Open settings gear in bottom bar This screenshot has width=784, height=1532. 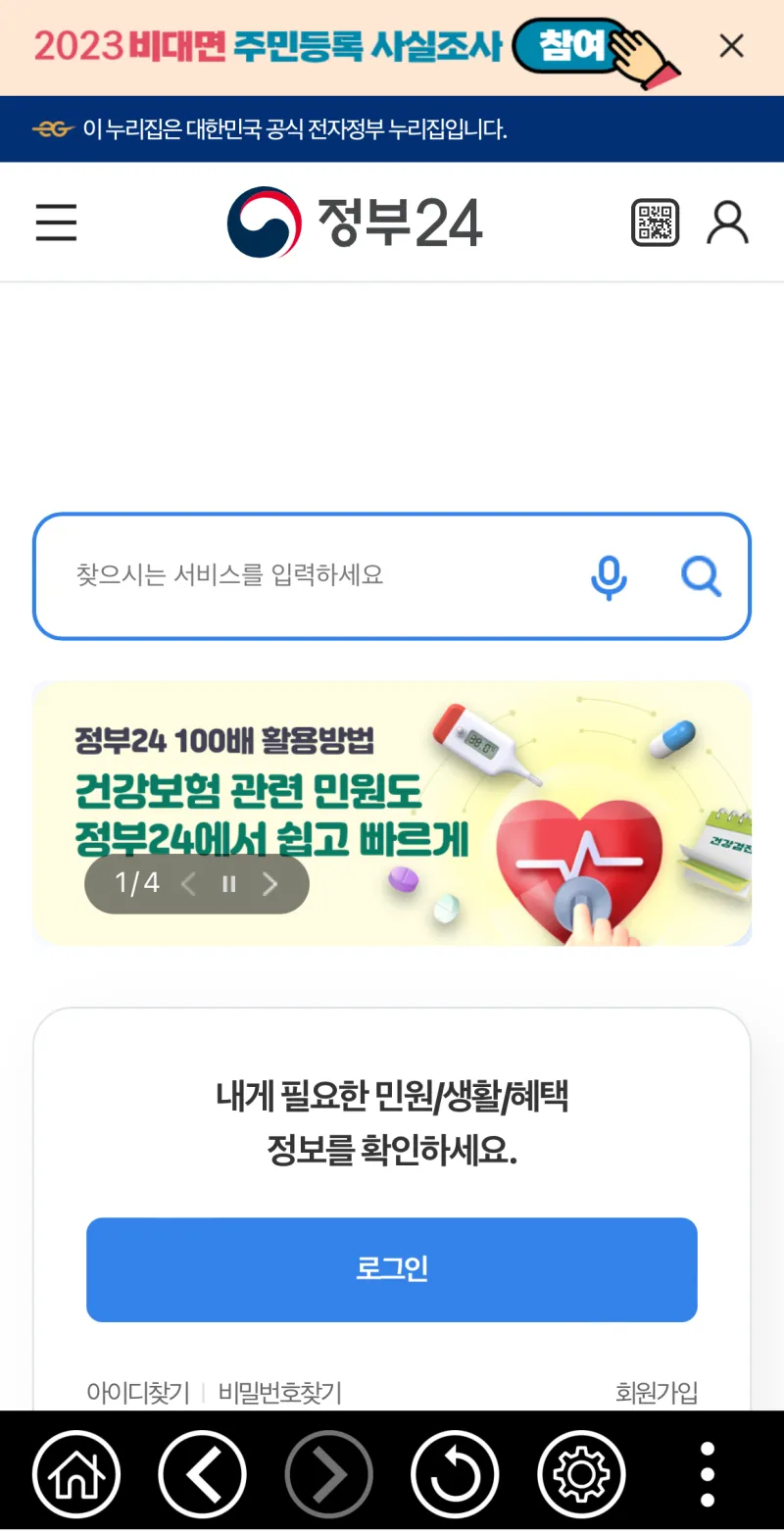581,1473
